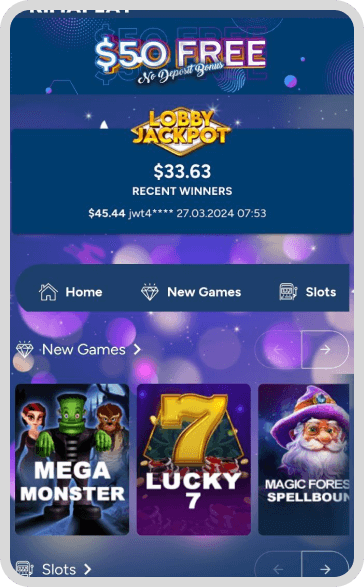Open the $50 Free No Deposit Bonus banner
This screenshot has height=587, width=364.
(x=182, y=52)
